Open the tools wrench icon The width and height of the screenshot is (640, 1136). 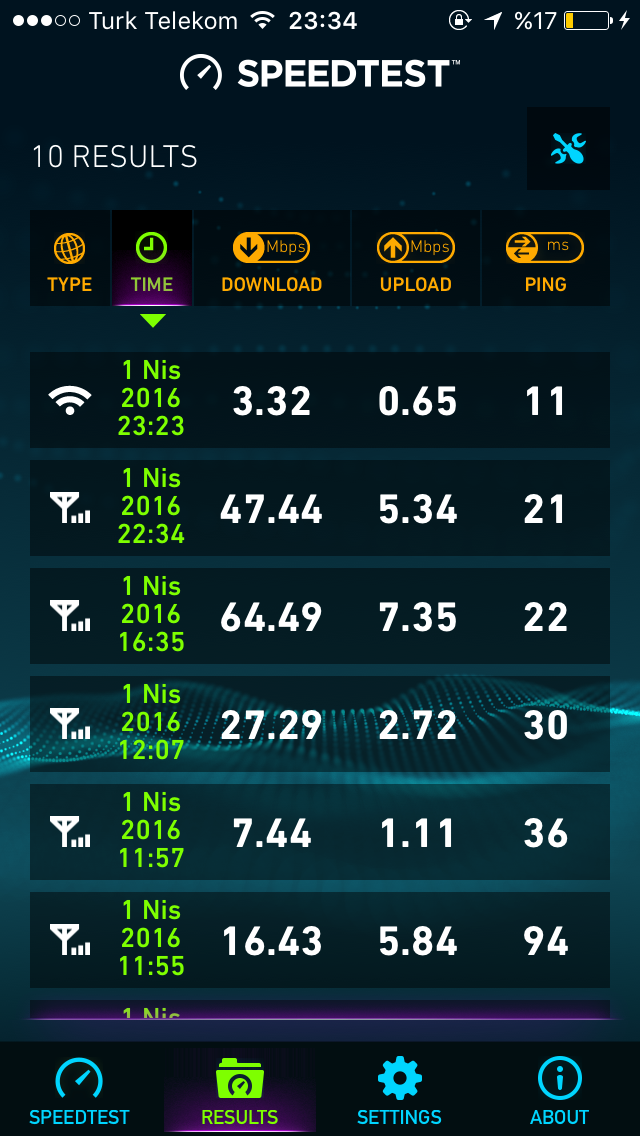click(x=568, y=149)
